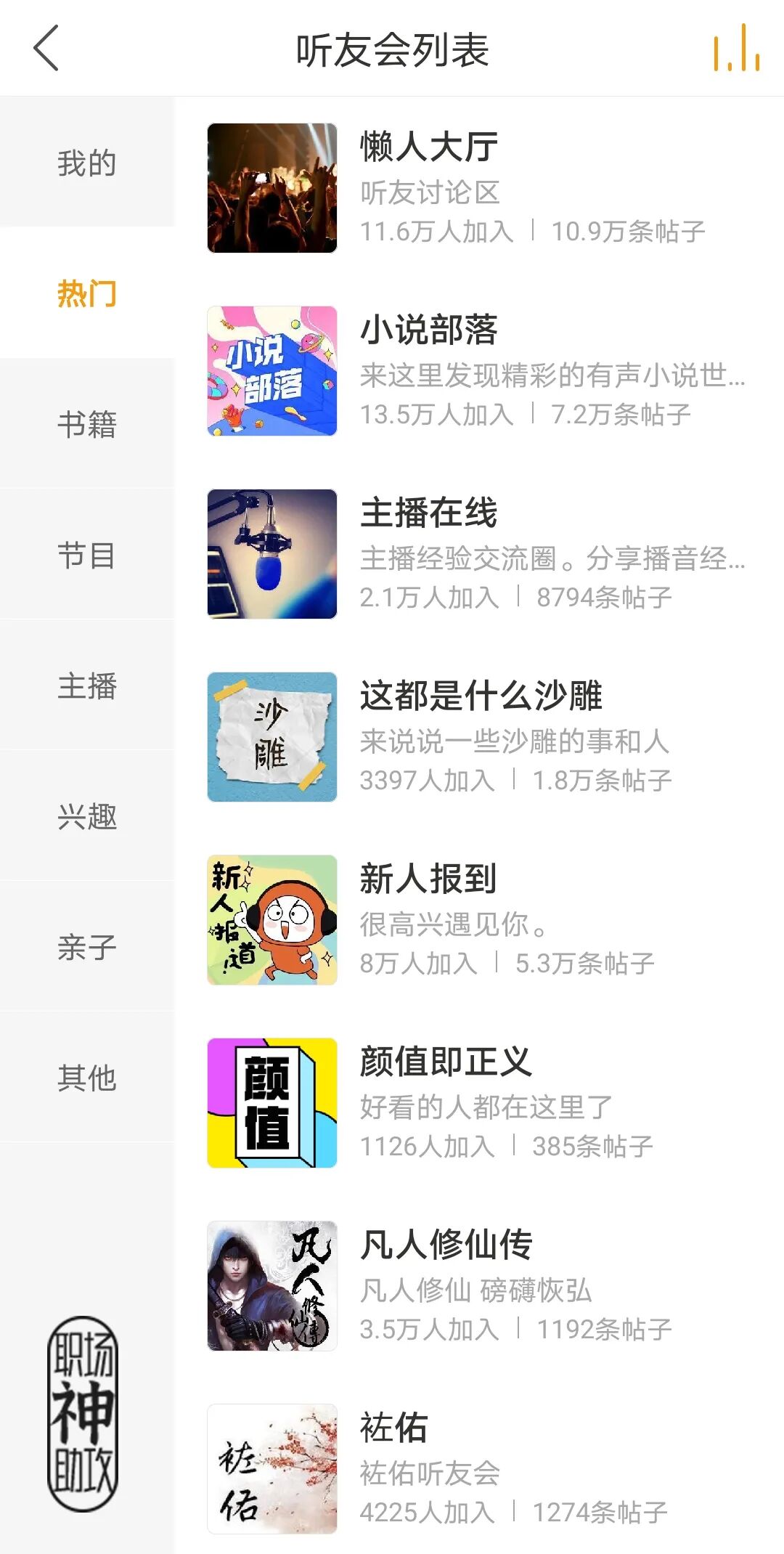Switch to the 书籍 category

pyautogui.click(x=87, y=424)
